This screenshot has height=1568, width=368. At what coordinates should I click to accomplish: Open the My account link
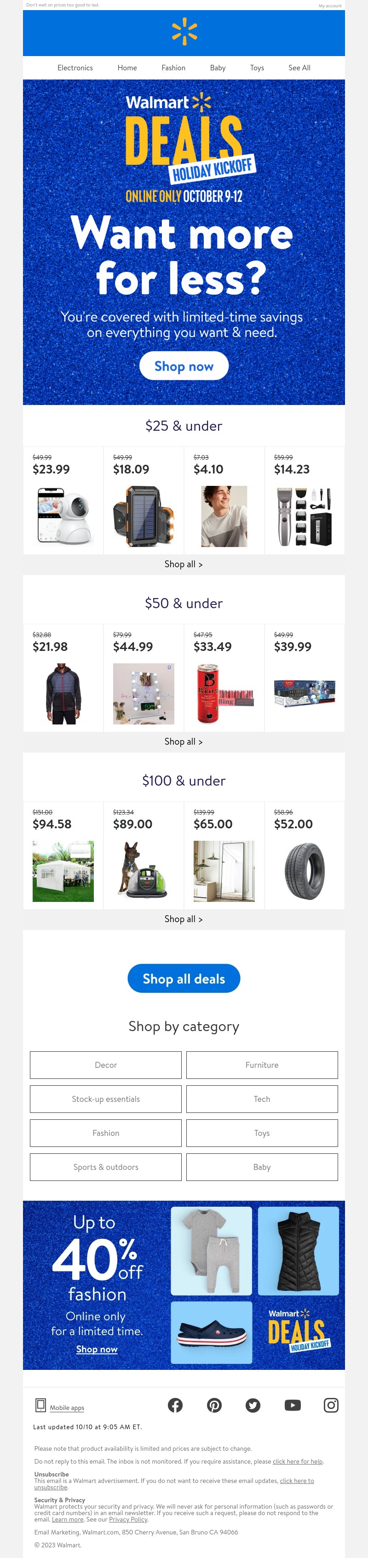(330, 6)
